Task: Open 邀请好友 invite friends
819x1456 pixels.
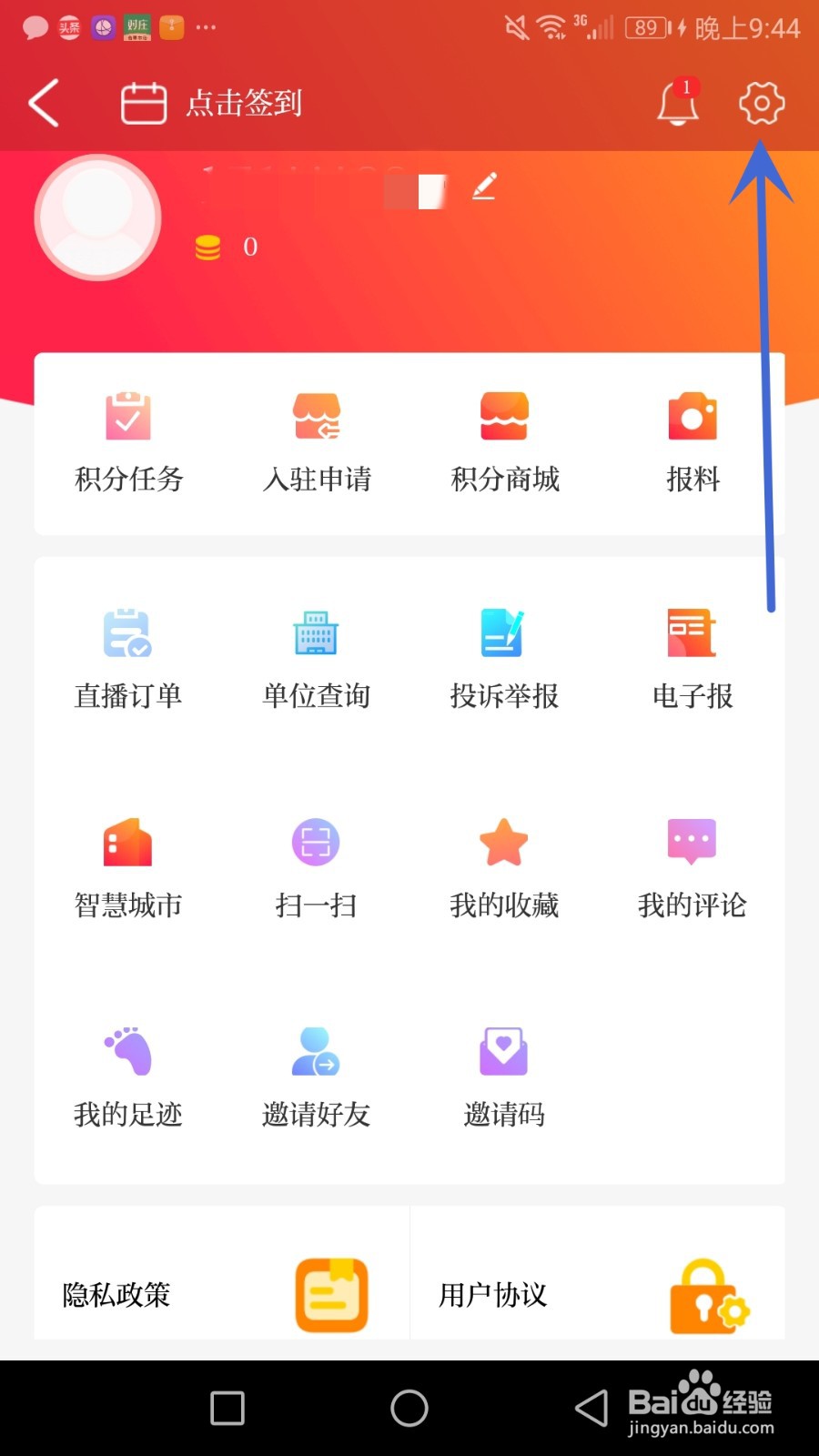Action: point(316,1076)
